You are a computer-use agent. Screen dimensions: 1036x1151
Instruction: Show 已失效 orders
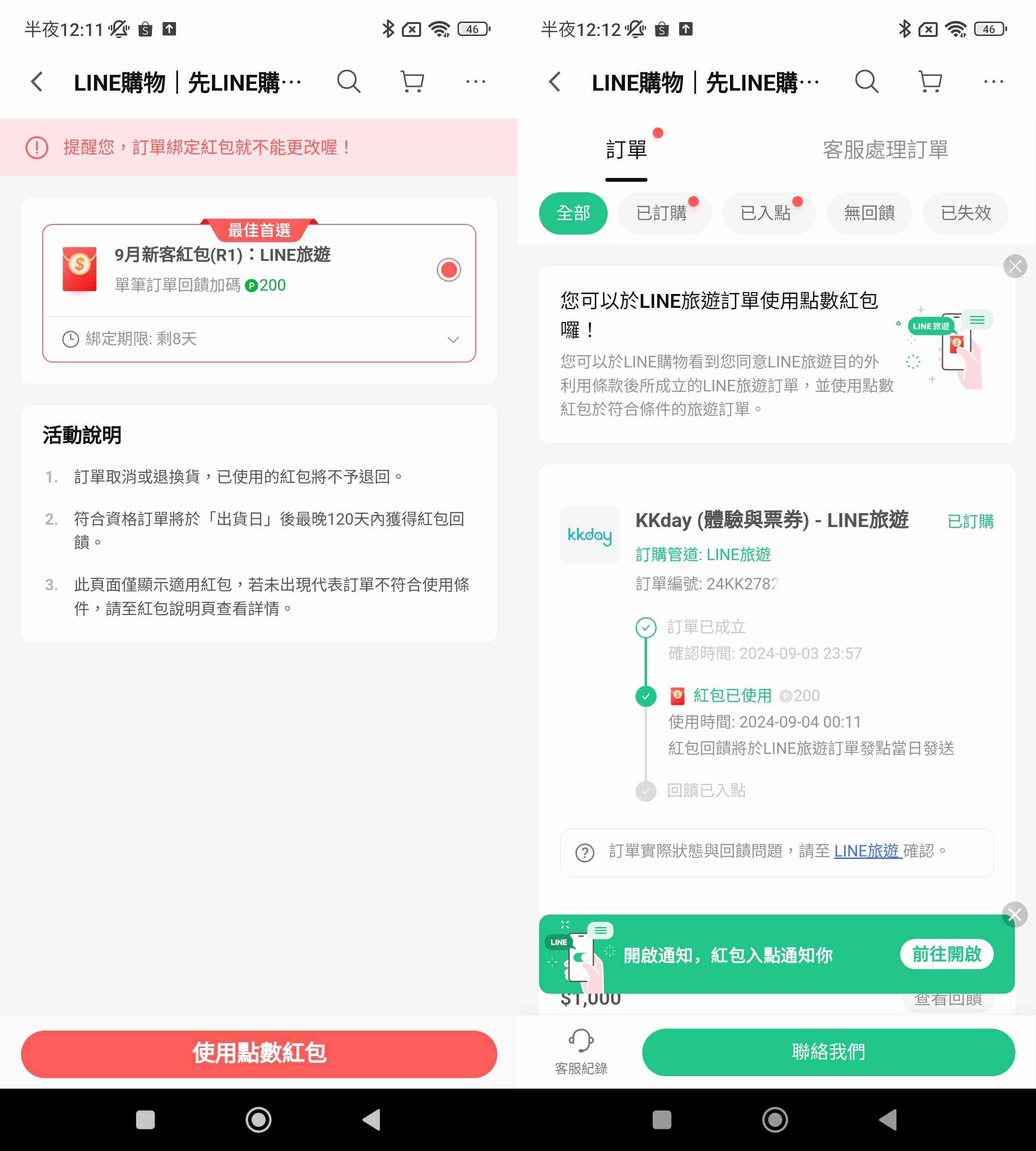tap(965, 213)
